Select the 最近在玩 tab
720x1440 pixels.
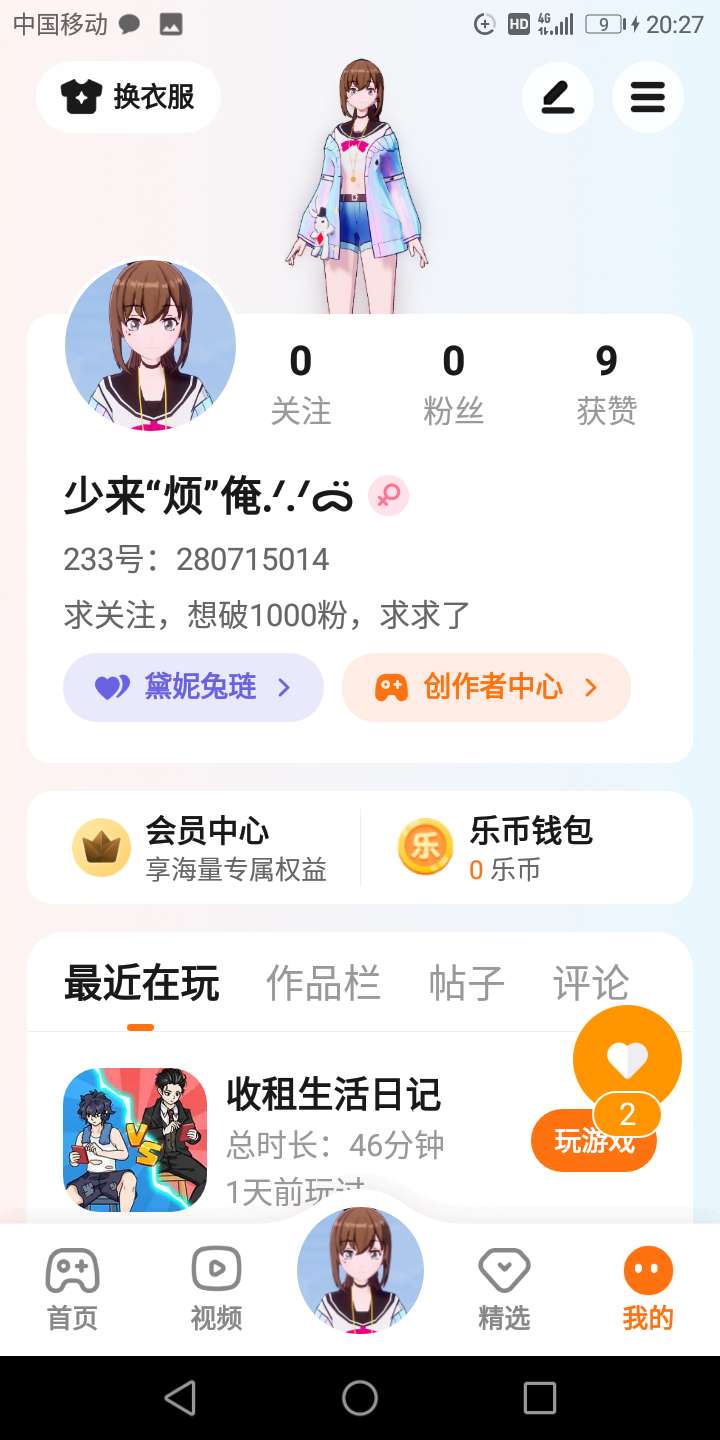pyautogui.click(x=141, y=984)
